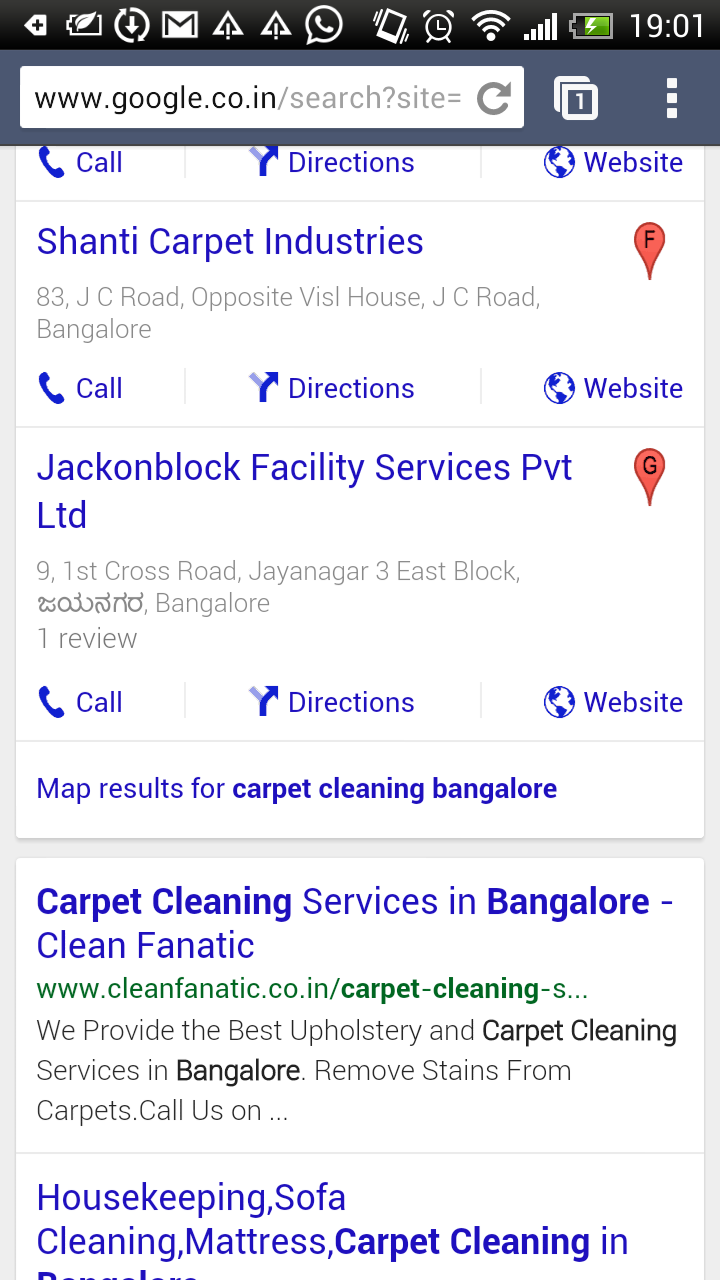Open map results for carpet cleaning bangalore
The image size is (720, 1280).
pos(297,789)
